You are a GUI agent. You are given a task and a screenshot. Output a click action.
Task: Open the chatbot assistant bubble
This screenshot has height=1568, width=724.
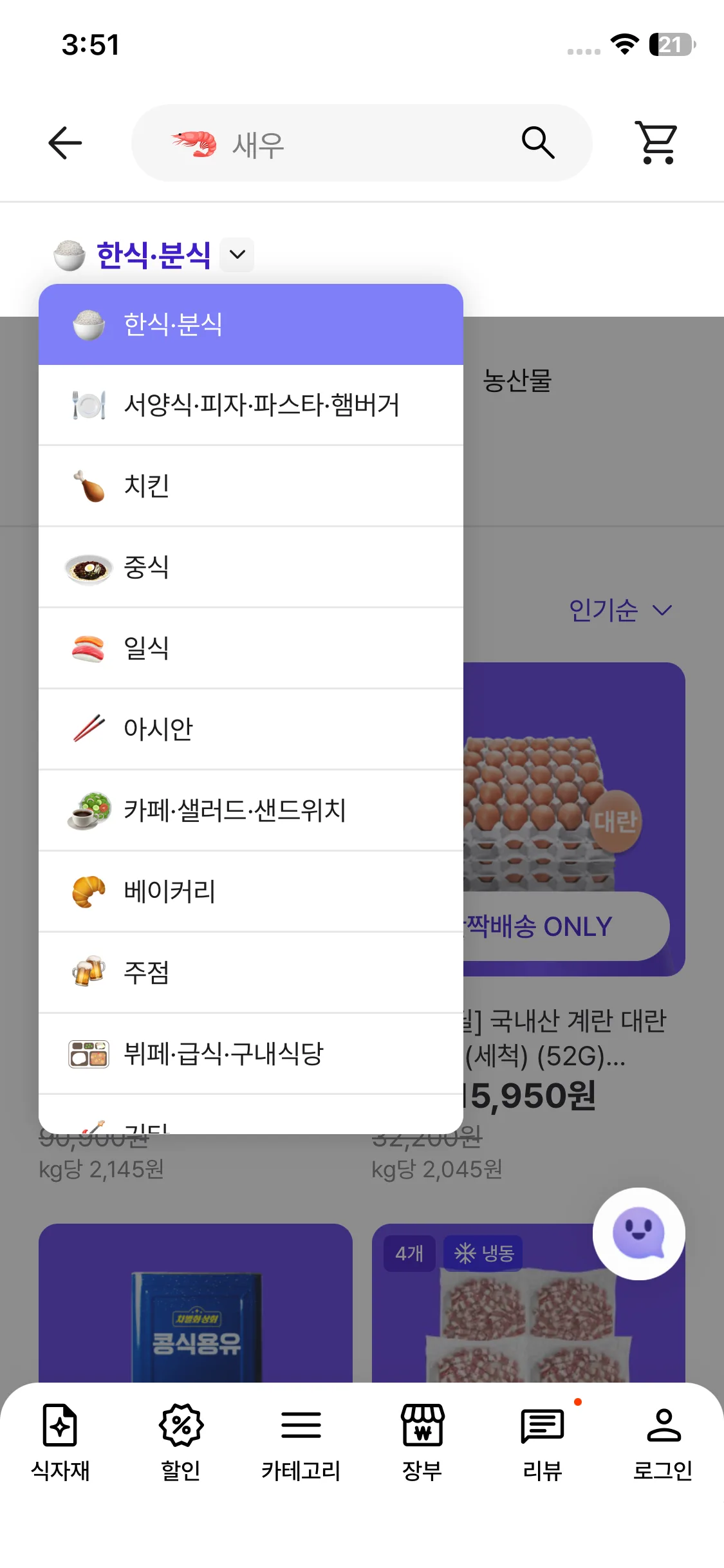pyautogui.click(x=638, y=1233)
